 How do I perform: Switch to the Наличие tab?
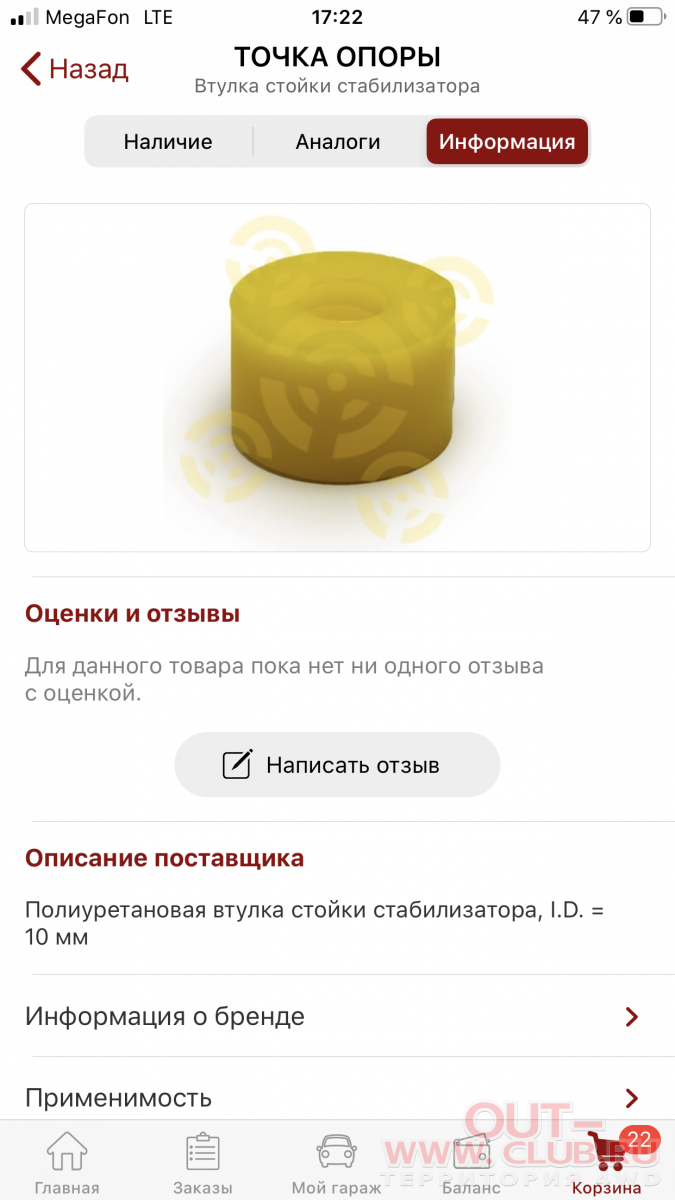pos(168,142)
